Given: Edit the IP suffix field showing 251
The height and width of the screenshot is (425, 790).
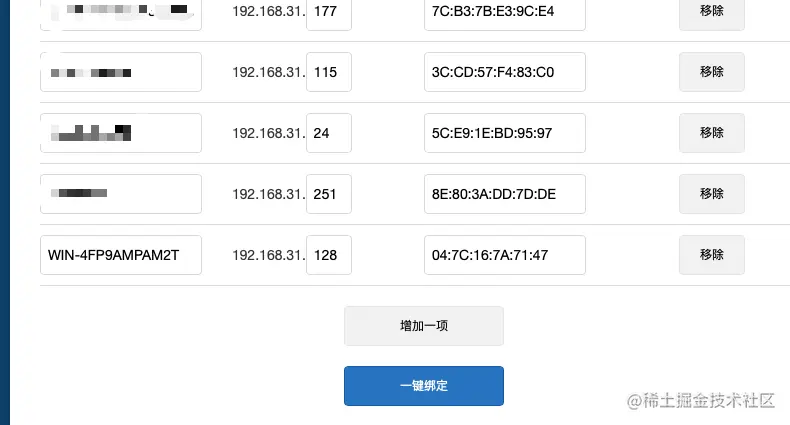Looking at the screenshot, I should [328, 194].
